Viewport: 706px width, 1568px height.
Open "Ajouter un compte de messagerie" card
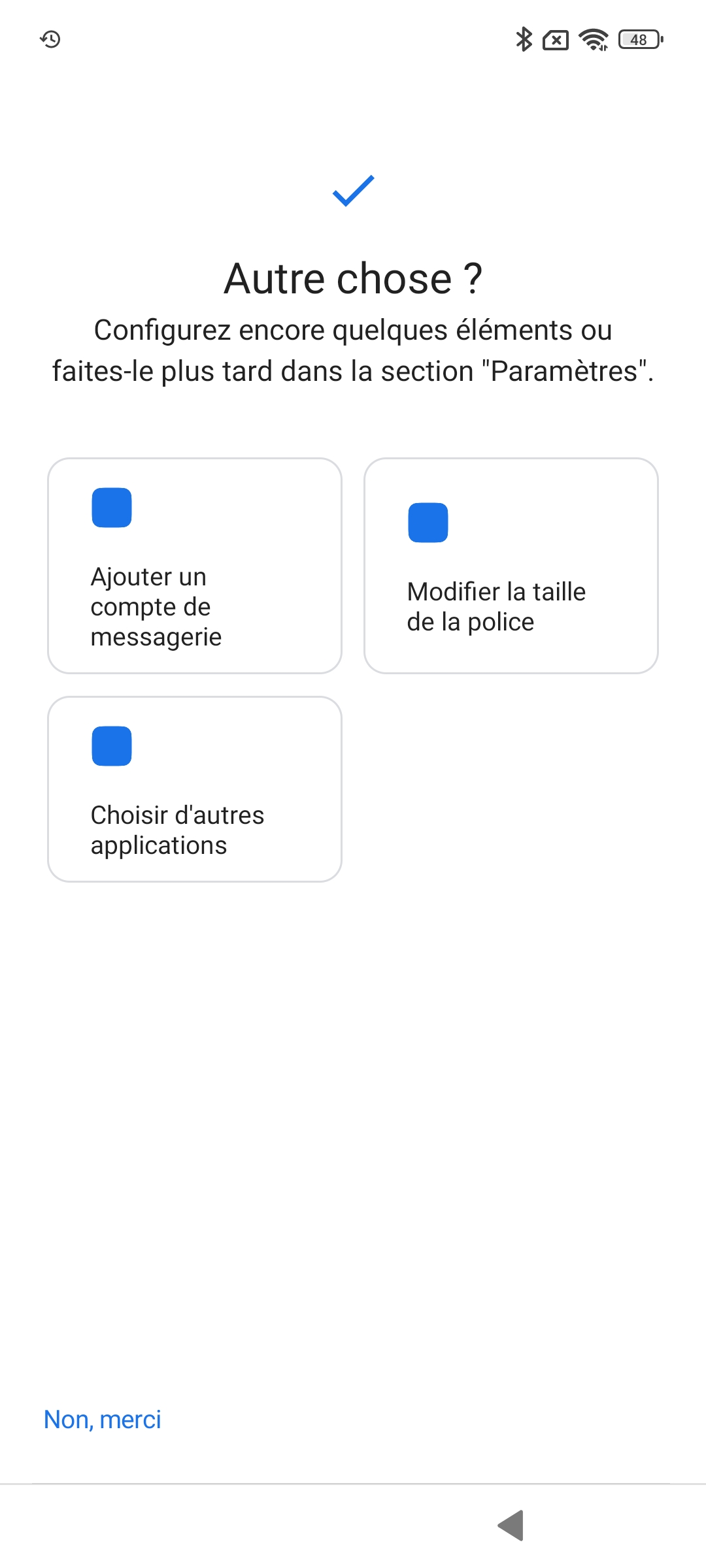[x=195, y=566]
